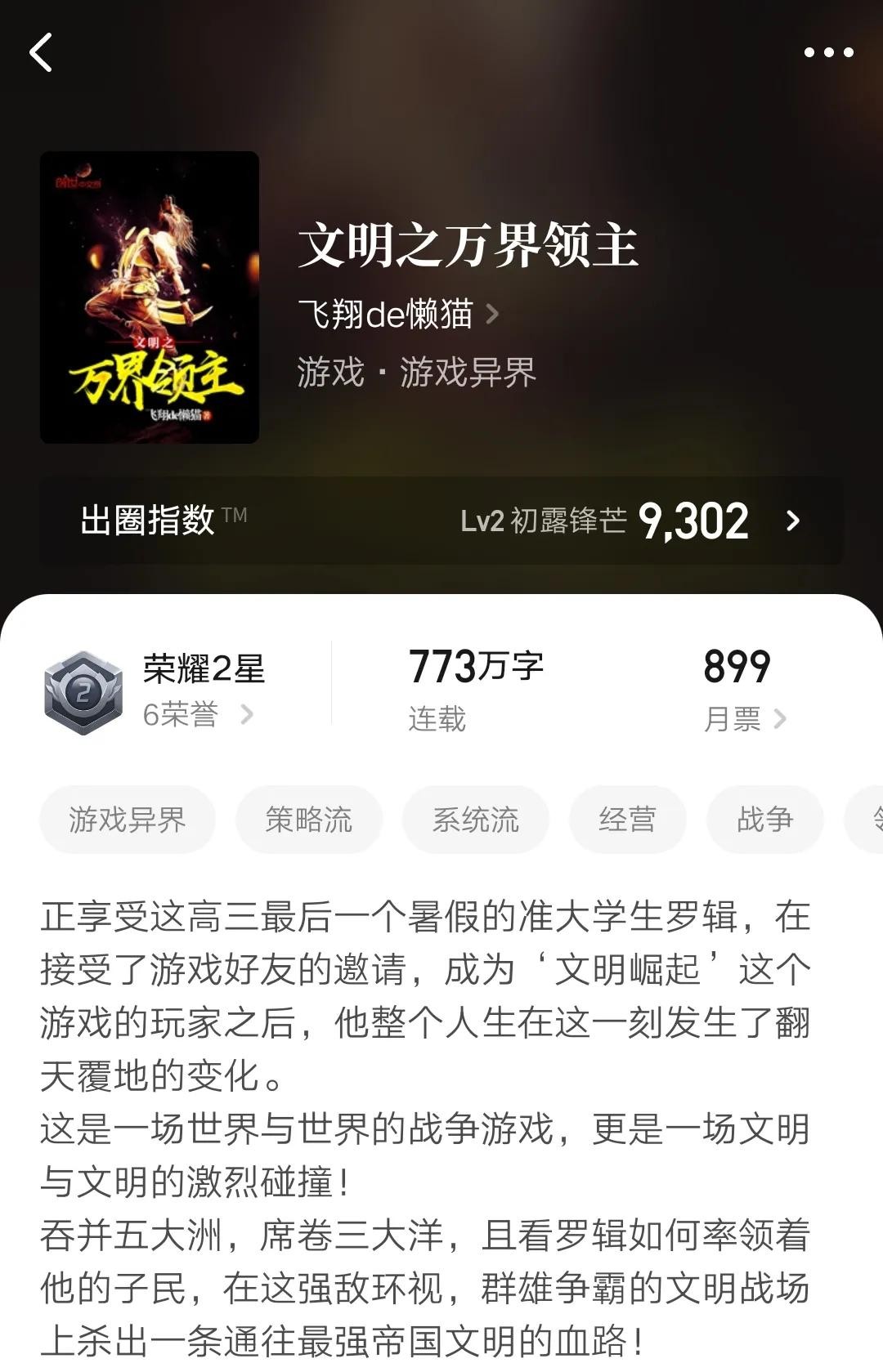
Task: Choose the 经营 tag chip
Action: point(627,820)
